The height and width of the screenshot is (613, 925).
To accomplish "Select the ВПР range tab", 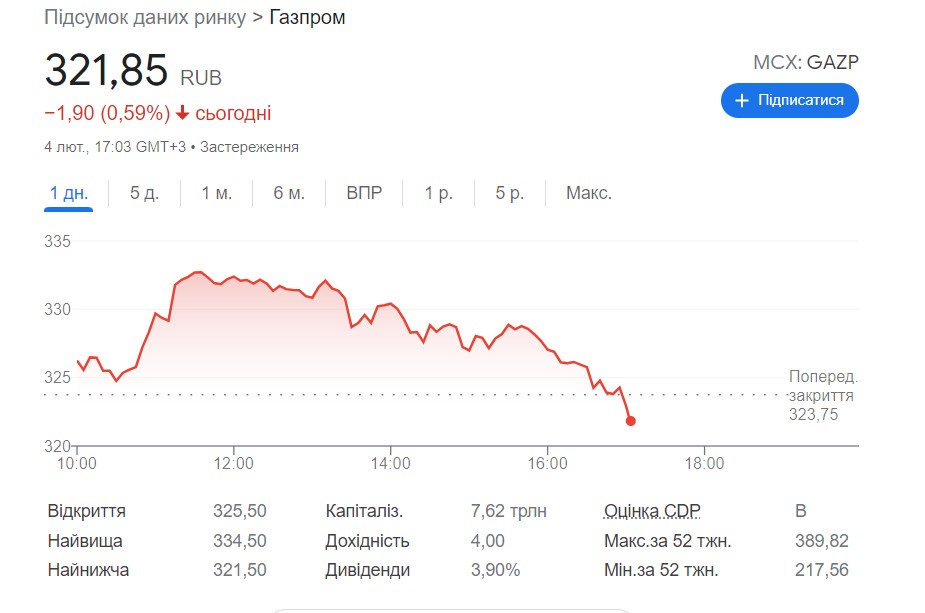I will click(x=364, y=193).
